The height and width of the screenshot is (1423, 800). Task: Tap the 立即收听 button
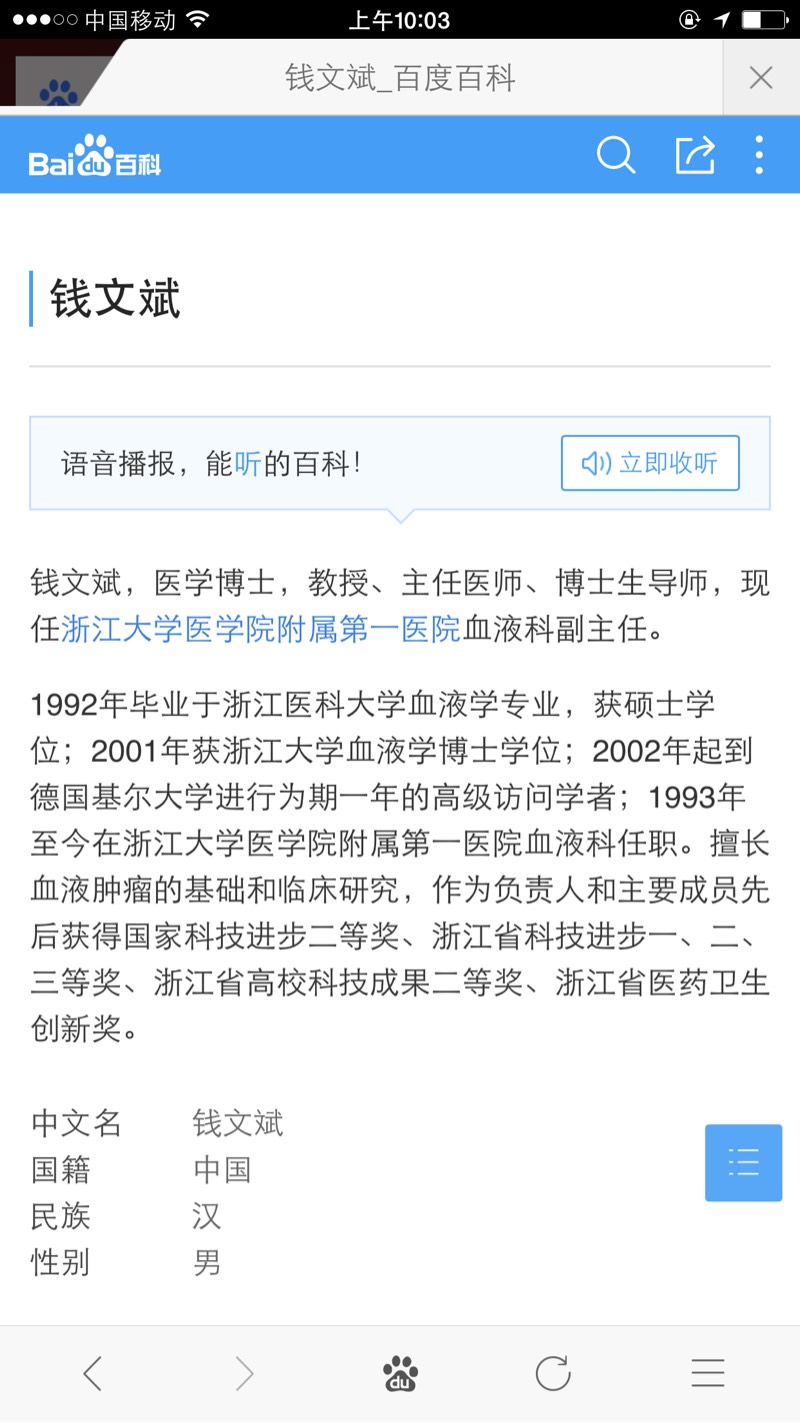pyautogui.click(x=650, y=463)
